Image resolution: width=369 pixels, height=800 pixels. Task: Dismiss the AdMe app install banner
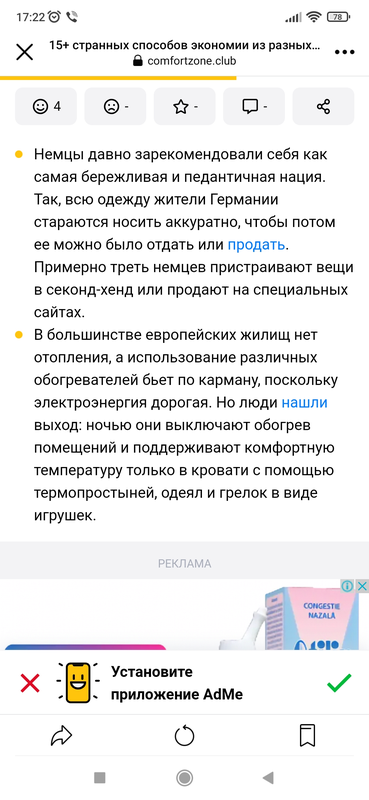click(x=30, y=683)
